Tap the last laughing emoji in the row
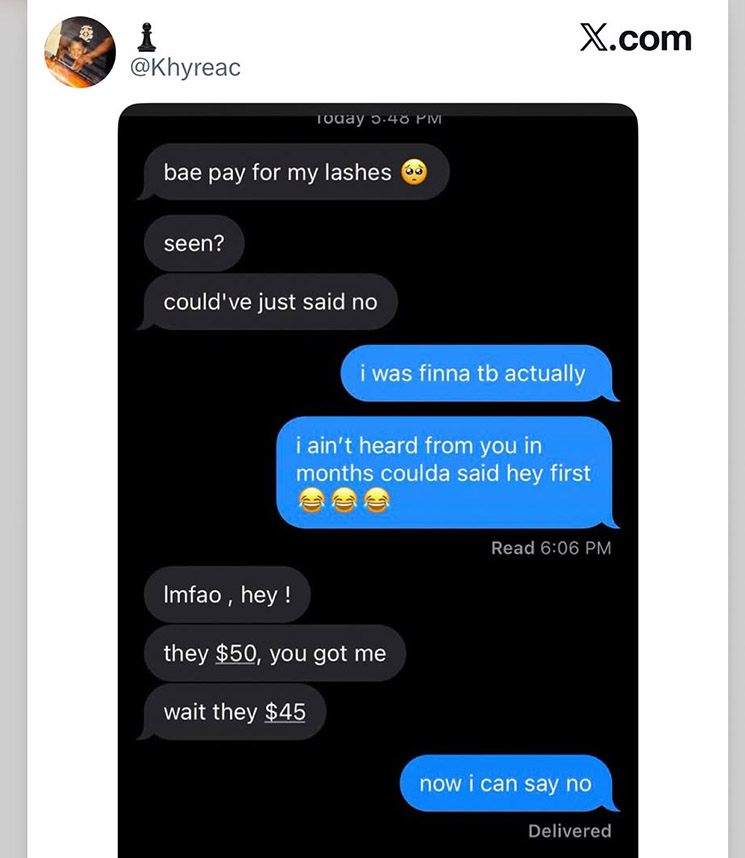Viewport: 745px width, 858px height. [x=375, y=501]
